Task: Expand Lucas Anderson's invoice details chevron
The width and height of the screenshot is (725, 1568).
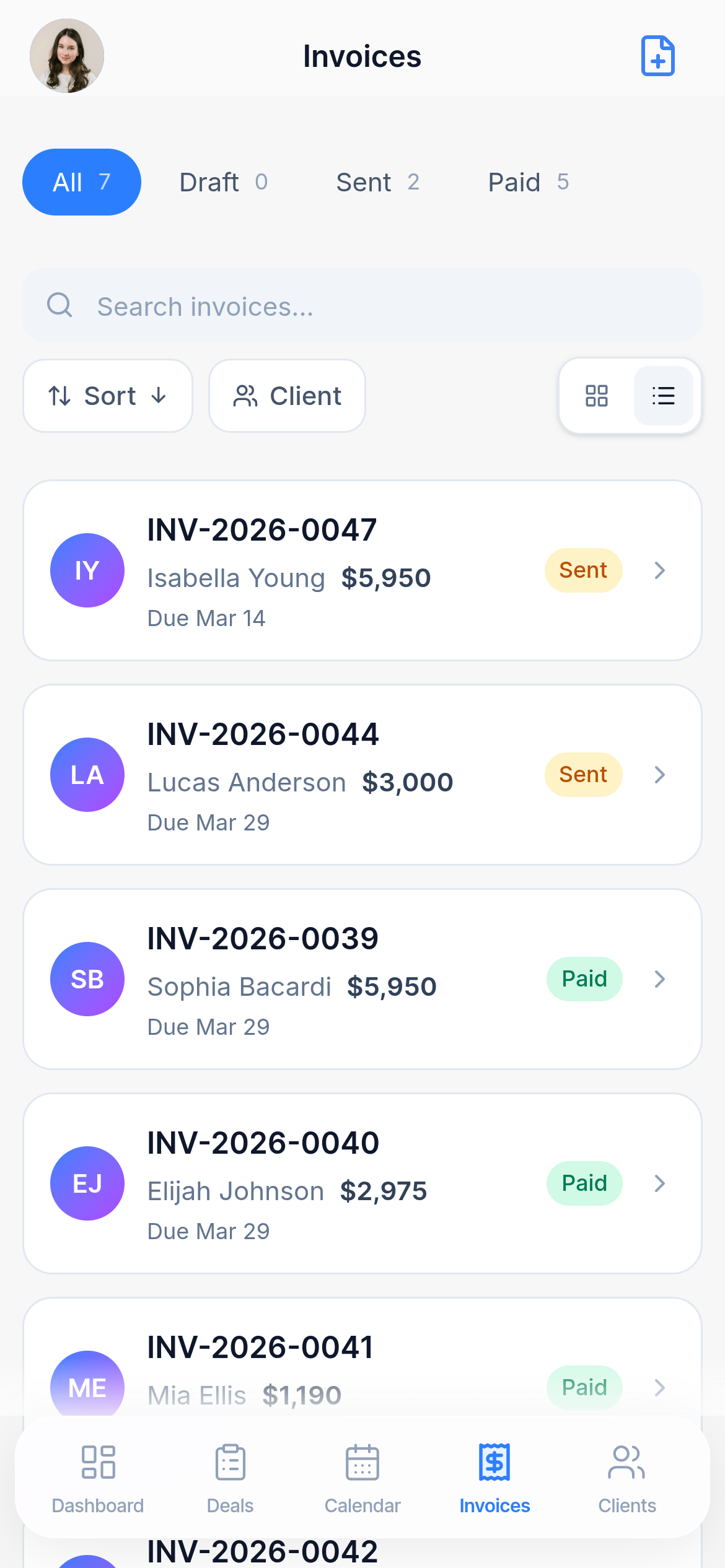Action: click(x=659, y=775)
